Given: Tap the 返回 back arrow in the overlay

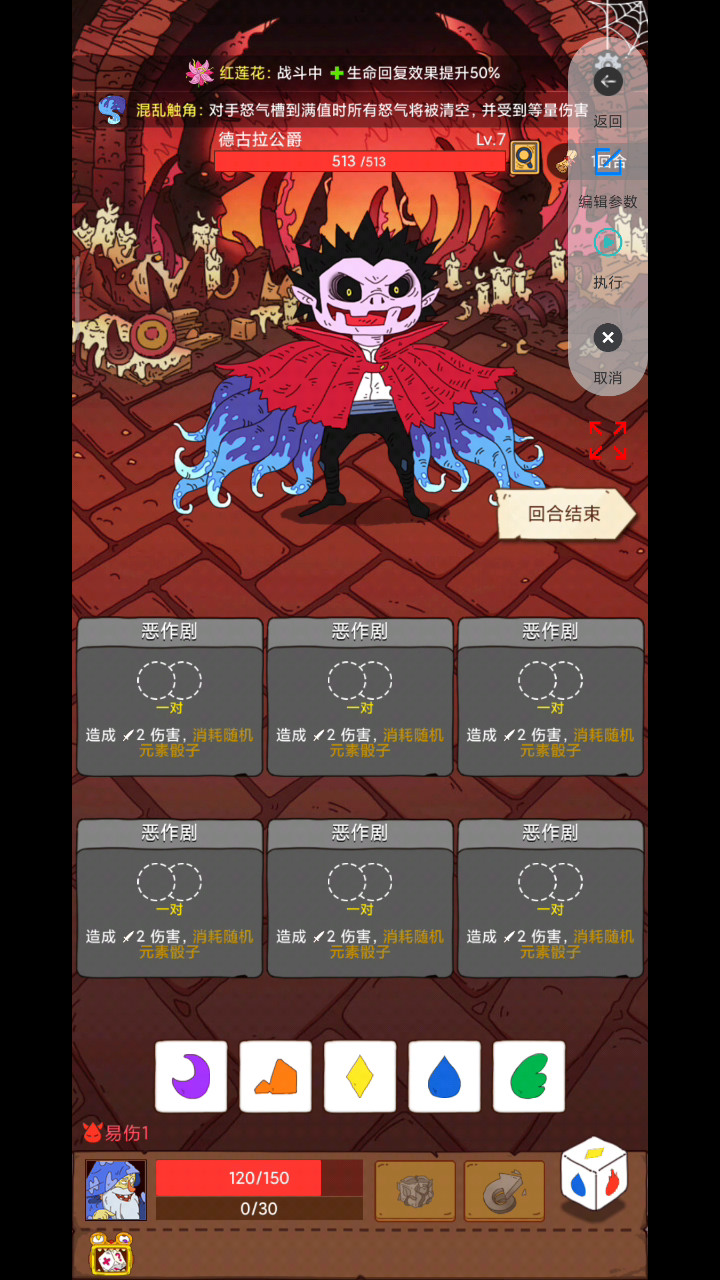Looking at the screenshot, I should point(608,82).
